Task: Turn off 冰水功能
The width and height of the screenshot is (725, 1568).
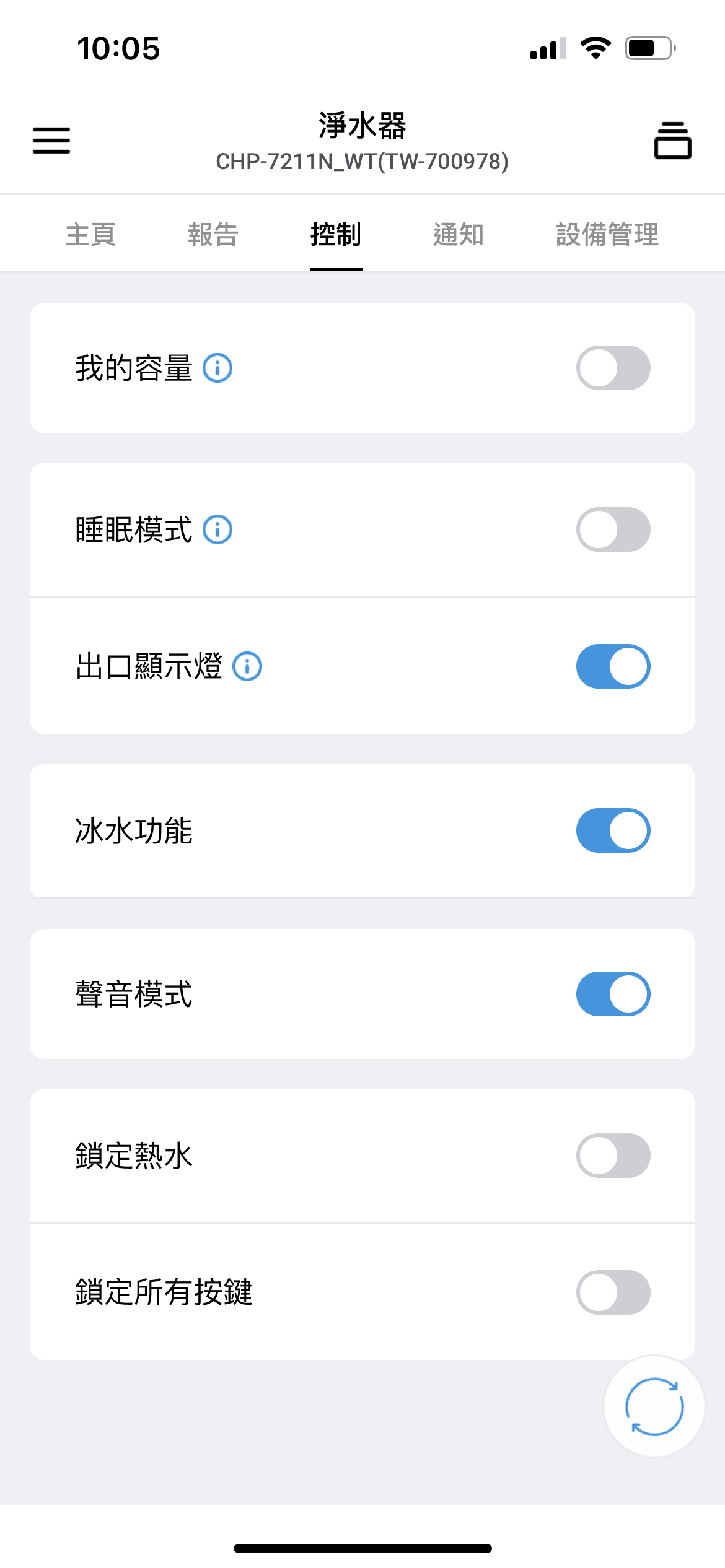Action: [613, 830]
